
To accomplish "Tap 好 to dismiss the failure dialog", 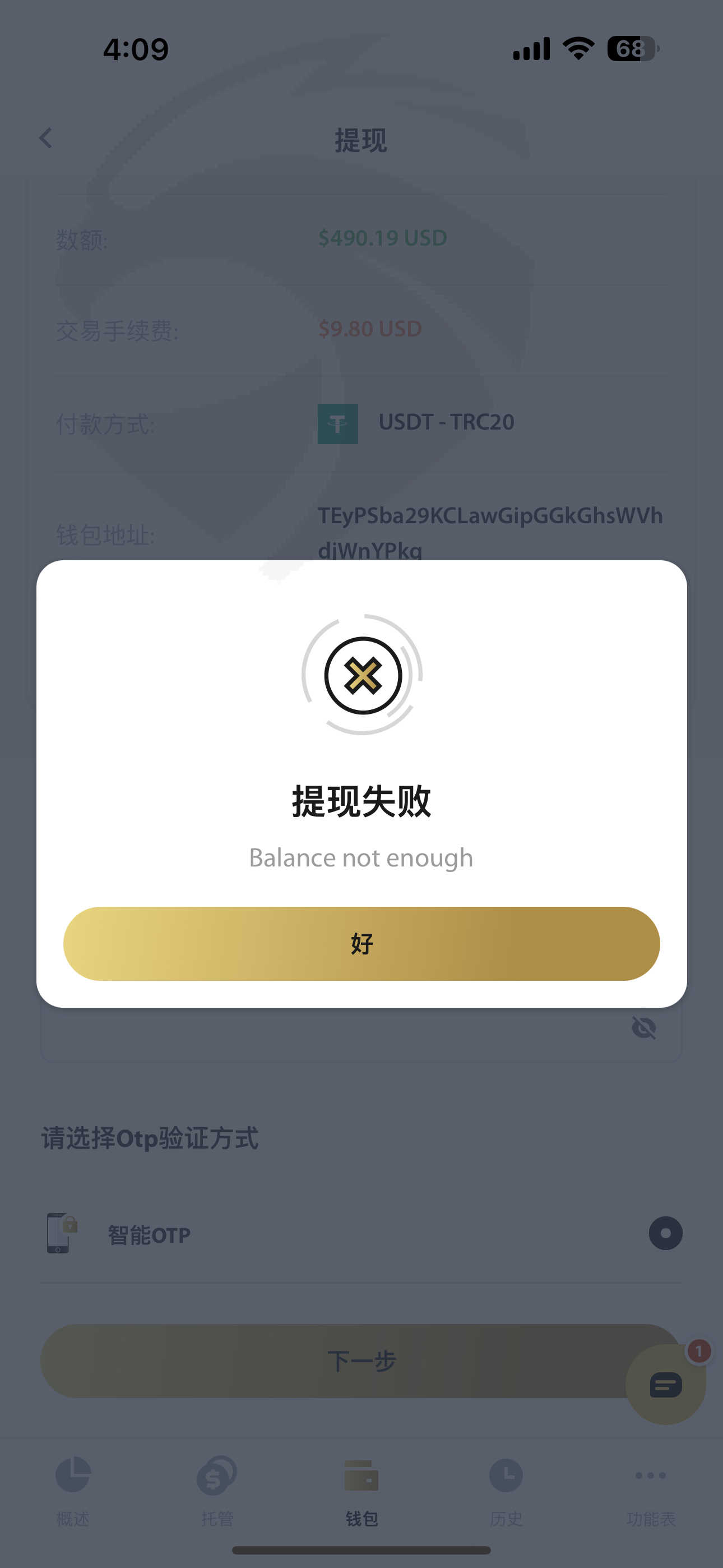I will 361,943.
